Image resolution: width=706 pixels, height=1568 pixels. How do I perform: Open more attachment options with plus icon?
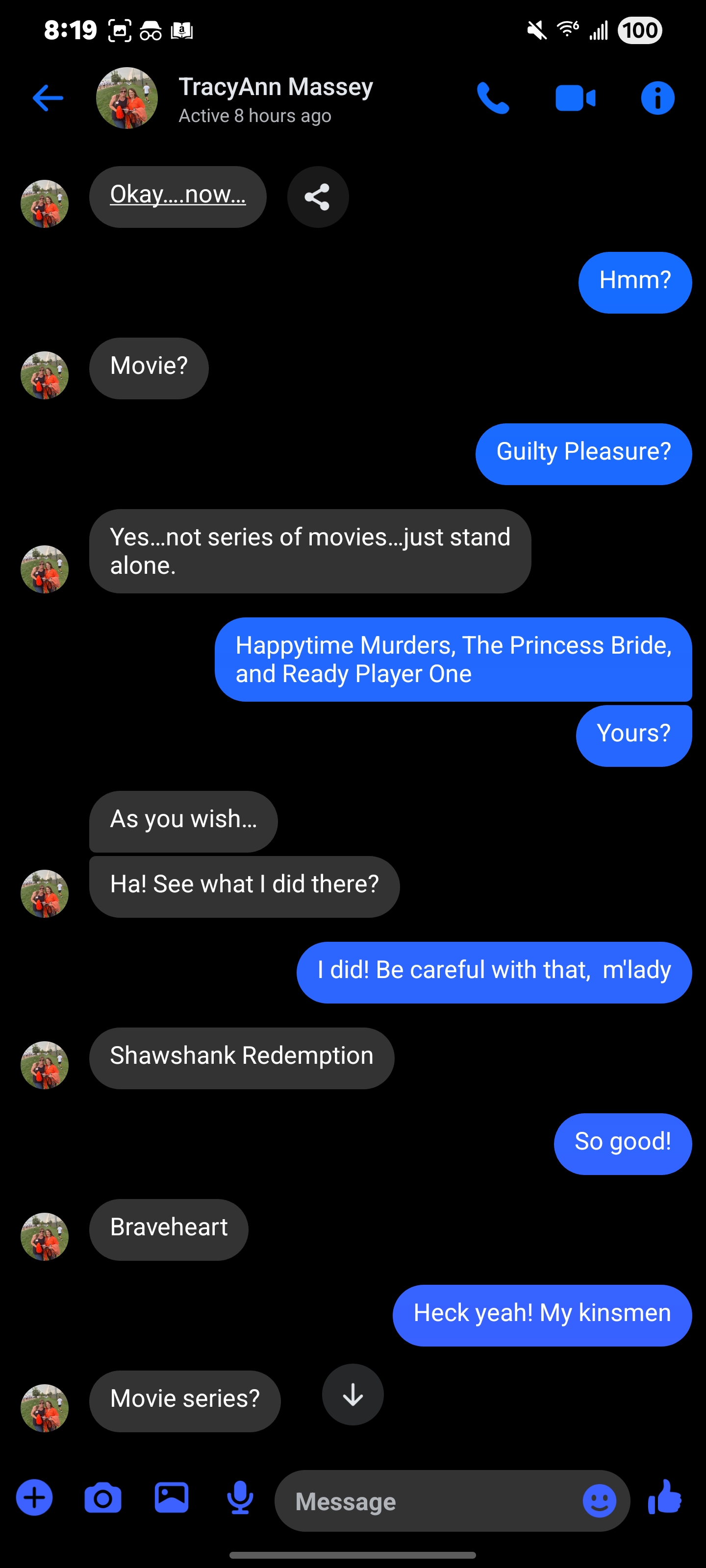coord(35,1497)
